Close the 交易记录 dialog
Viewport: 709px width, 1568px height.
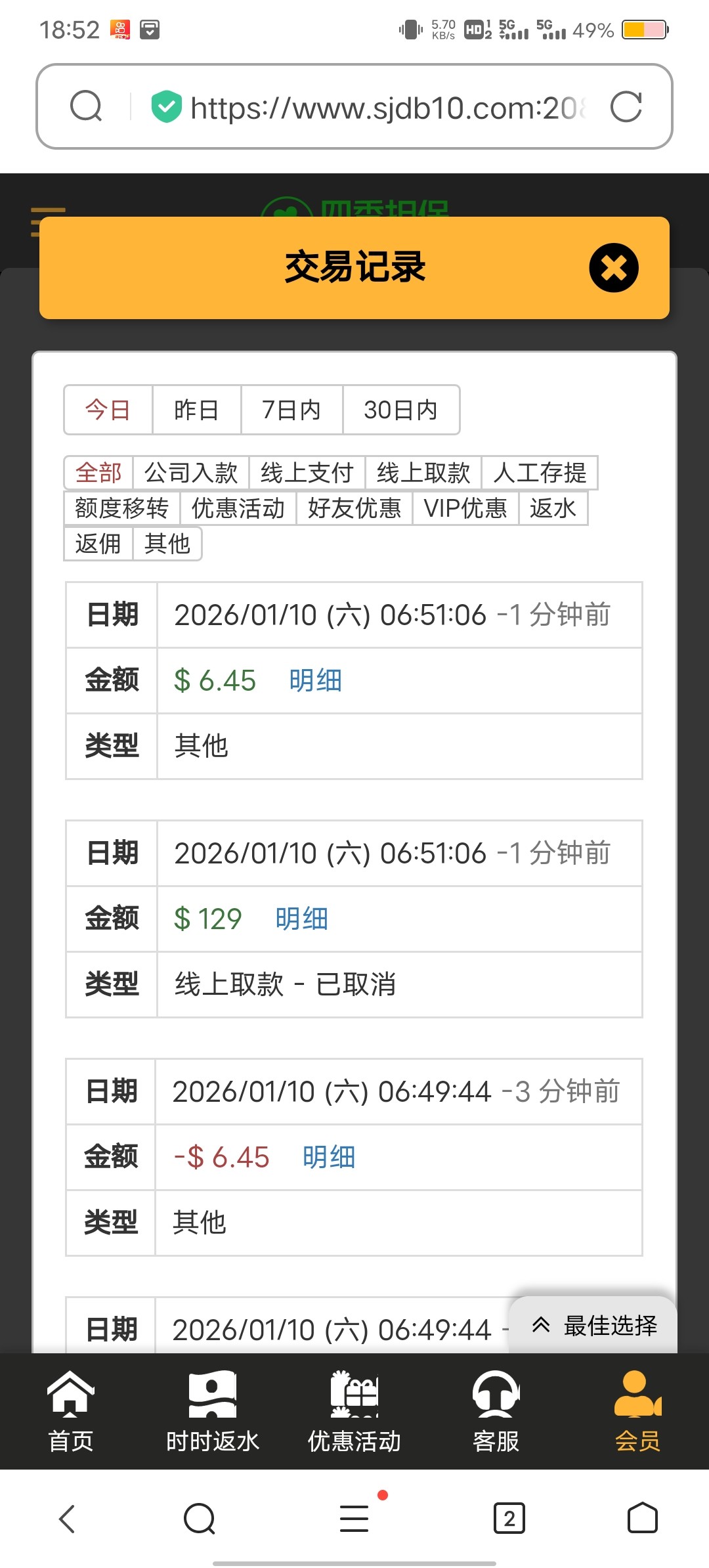pyautogui.click(x=613, y=268)
